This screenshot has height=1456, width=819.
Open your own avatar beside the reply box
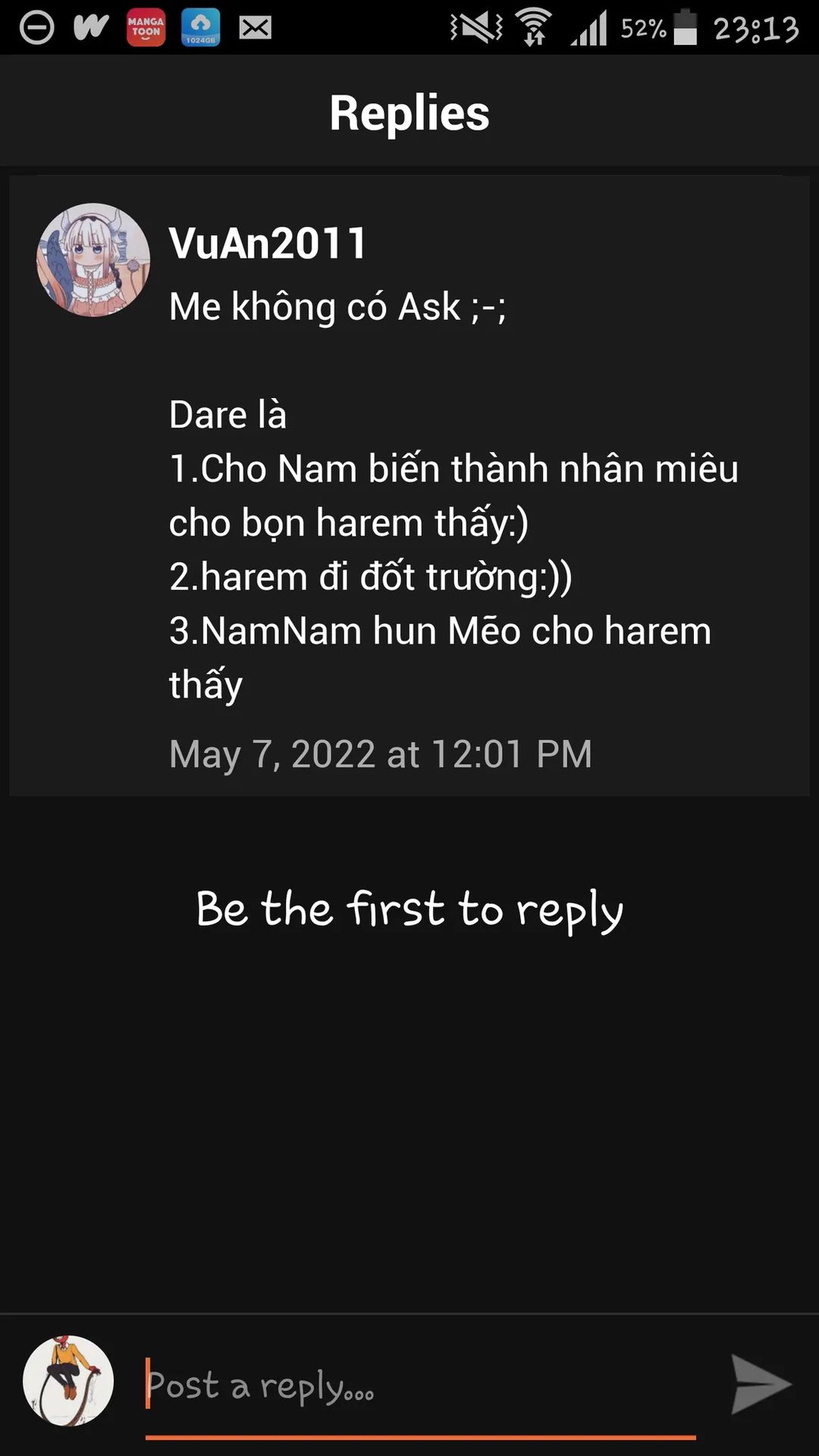pyautogui.click(x=68, y=1381)
